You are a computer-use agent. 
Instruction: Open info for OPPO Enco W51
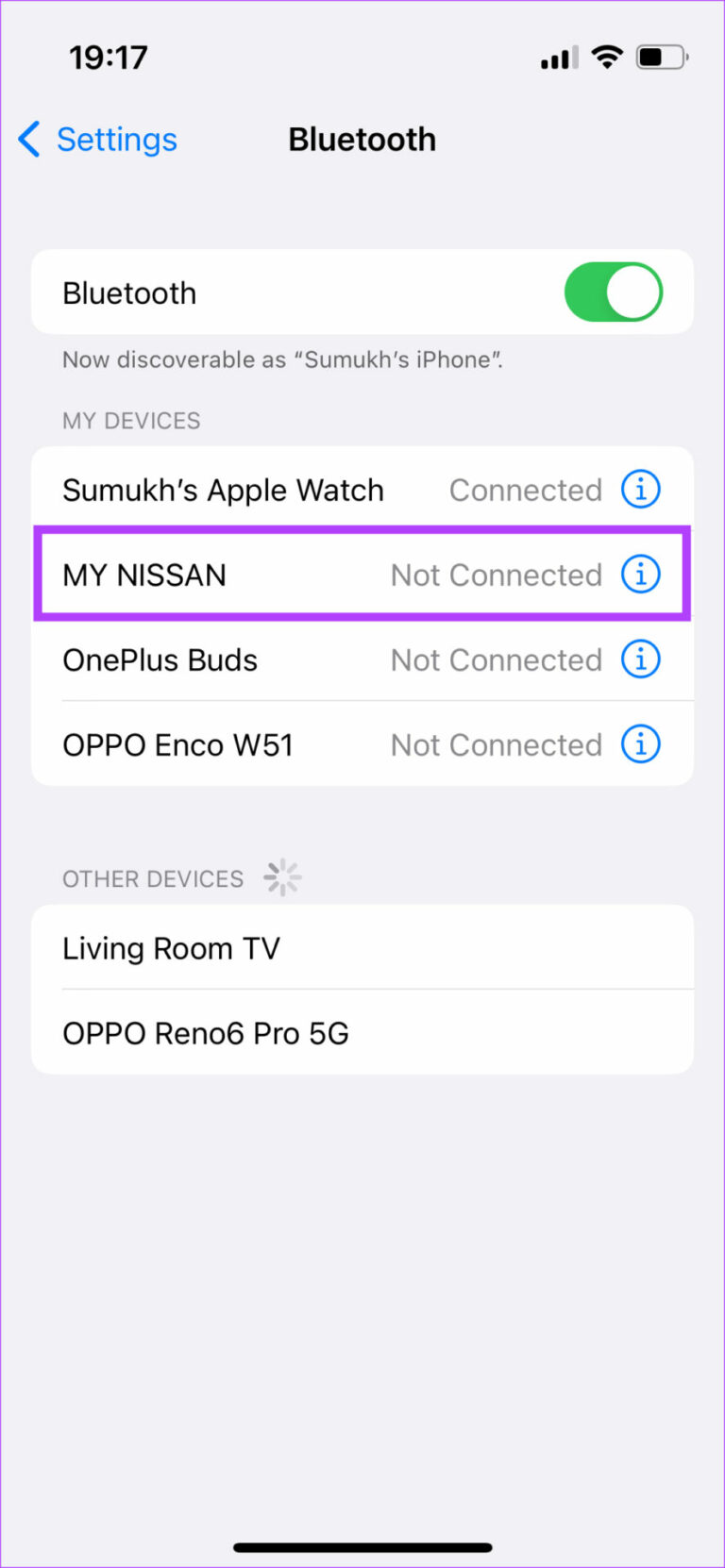pos(640,744)
